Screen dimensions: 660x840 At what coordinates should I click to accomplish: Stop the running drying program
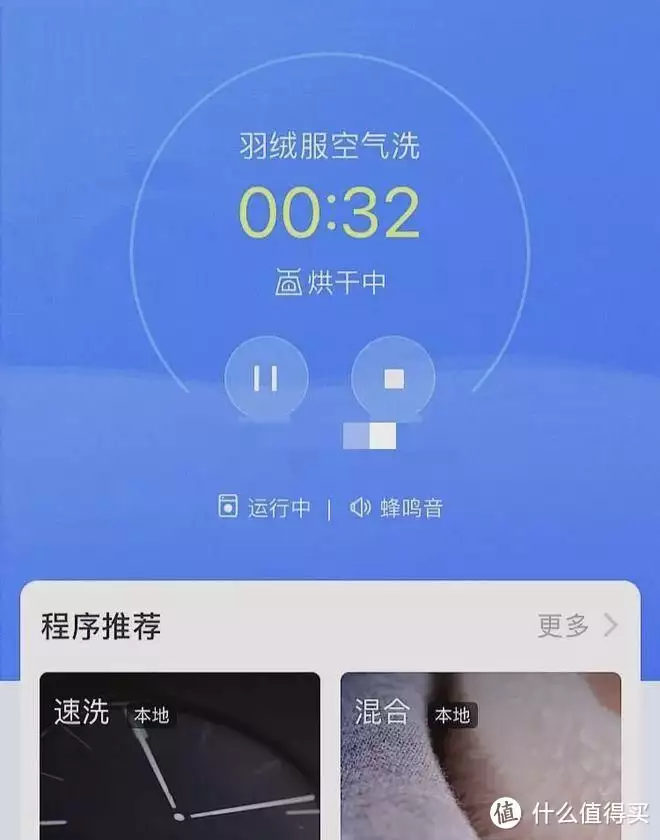pos(394,378)
